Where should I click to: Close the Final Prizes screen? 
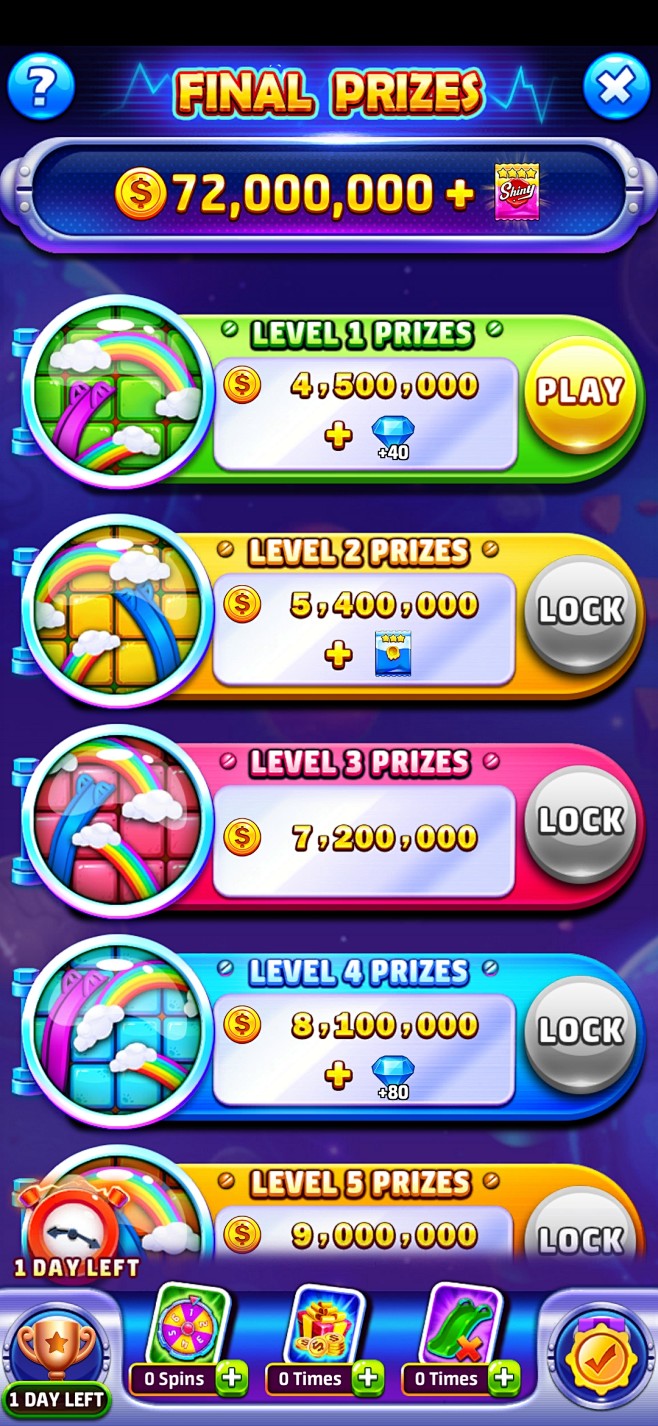pos(616,88)
